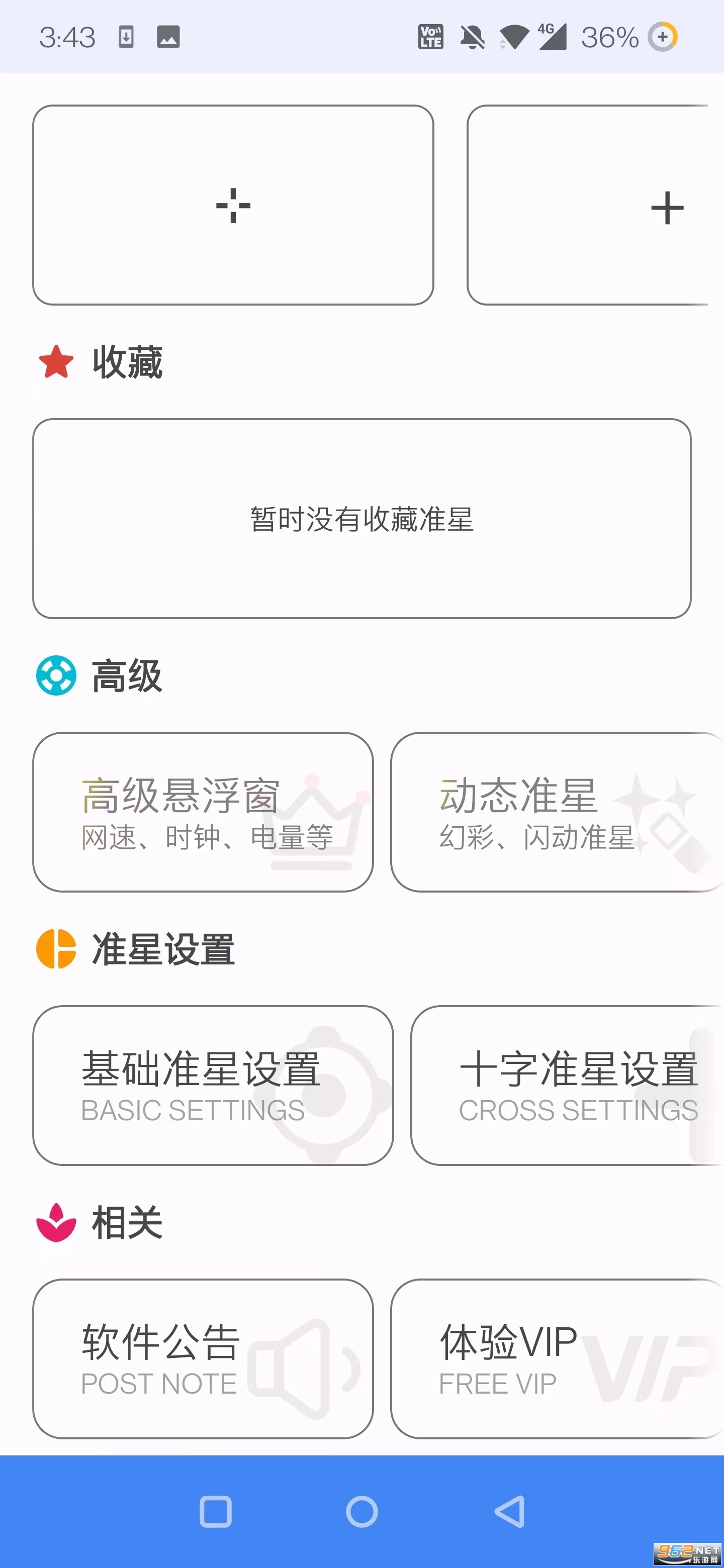Open 高级悬浮窗 floating window card
Image resolution: width=724 pixels, height=1568 pixels.
coord(203,812)
